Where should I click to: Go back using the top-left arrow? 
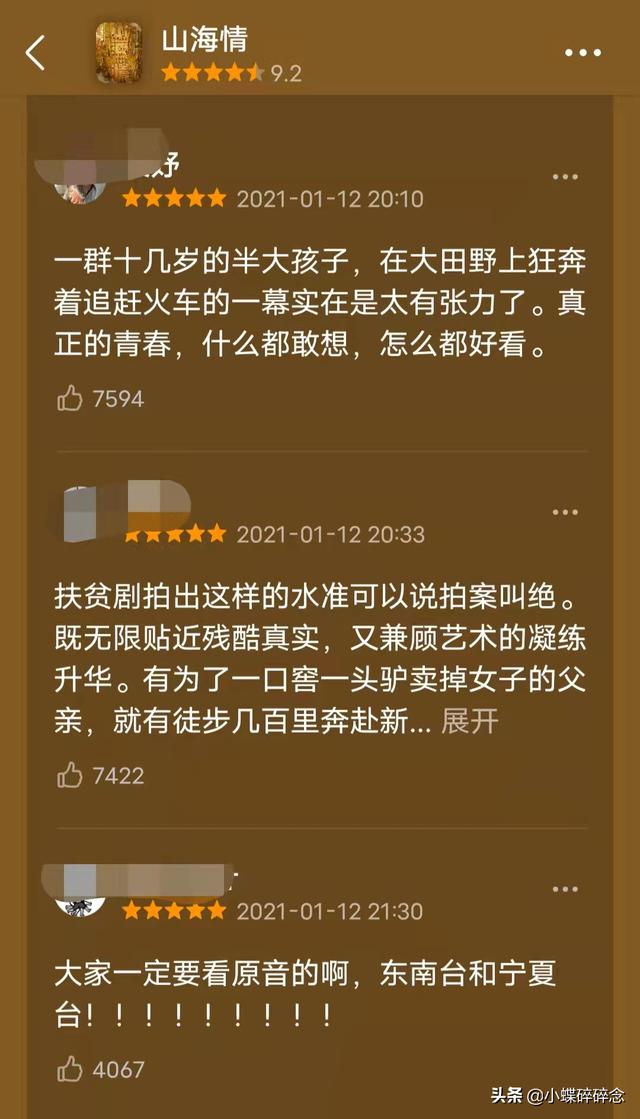pos(35,53)
